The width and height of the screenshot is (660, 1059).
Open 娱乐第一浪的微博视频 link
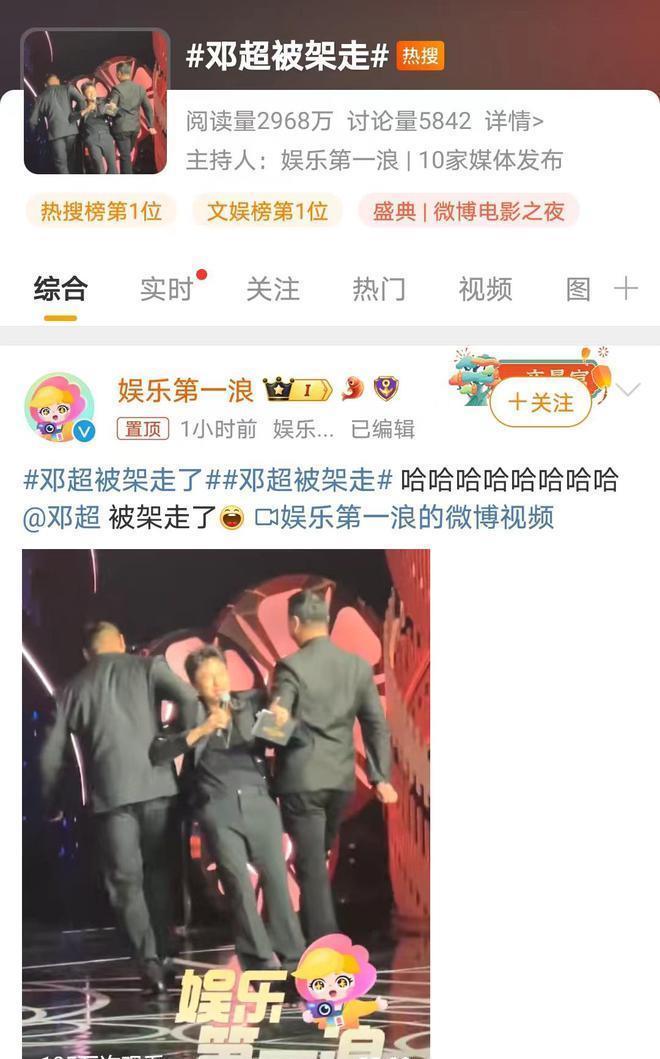[404, 517]
